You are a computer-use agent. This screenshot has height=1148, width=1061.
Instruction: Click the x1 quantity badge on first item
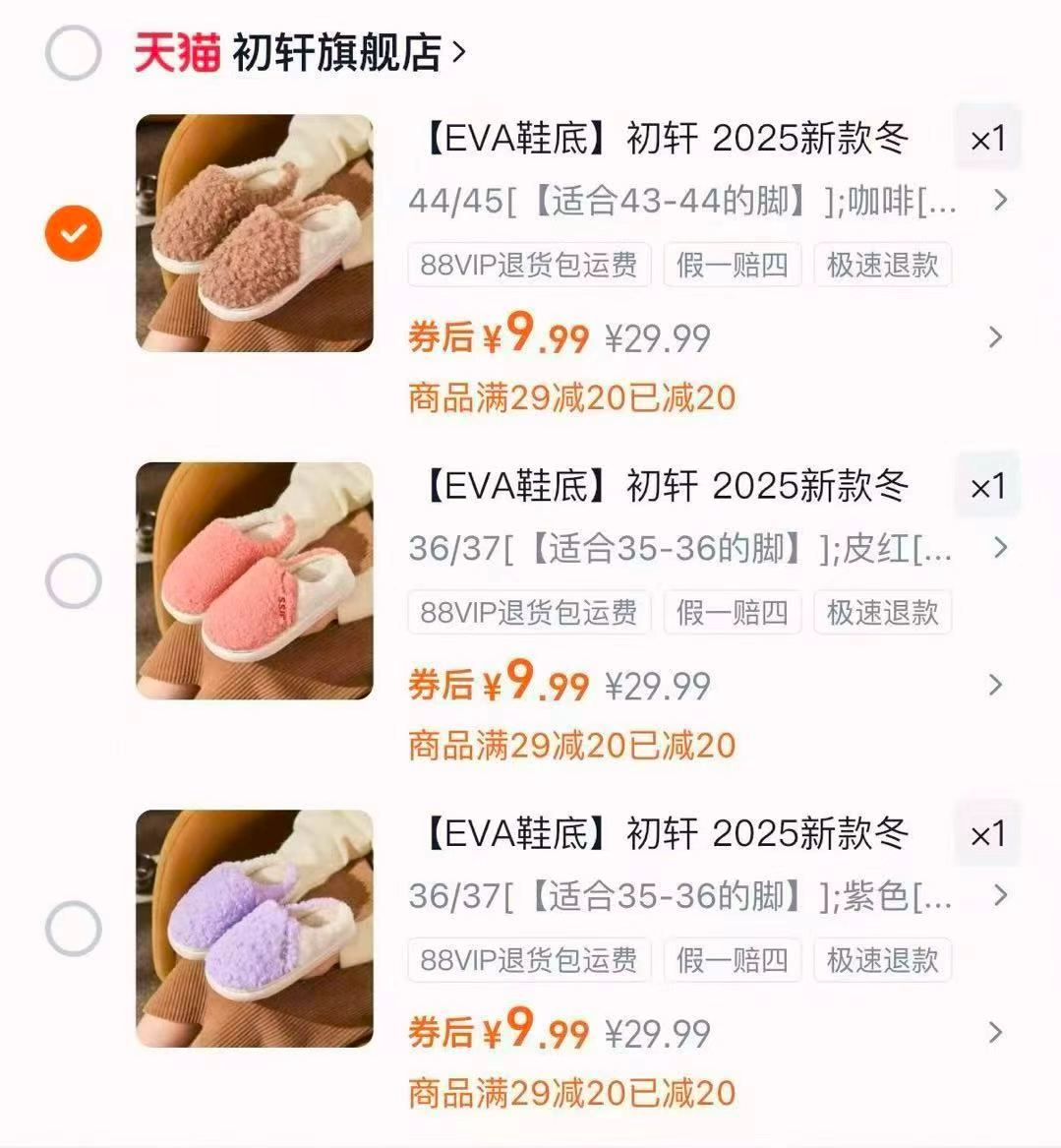(x=987, y=139)
